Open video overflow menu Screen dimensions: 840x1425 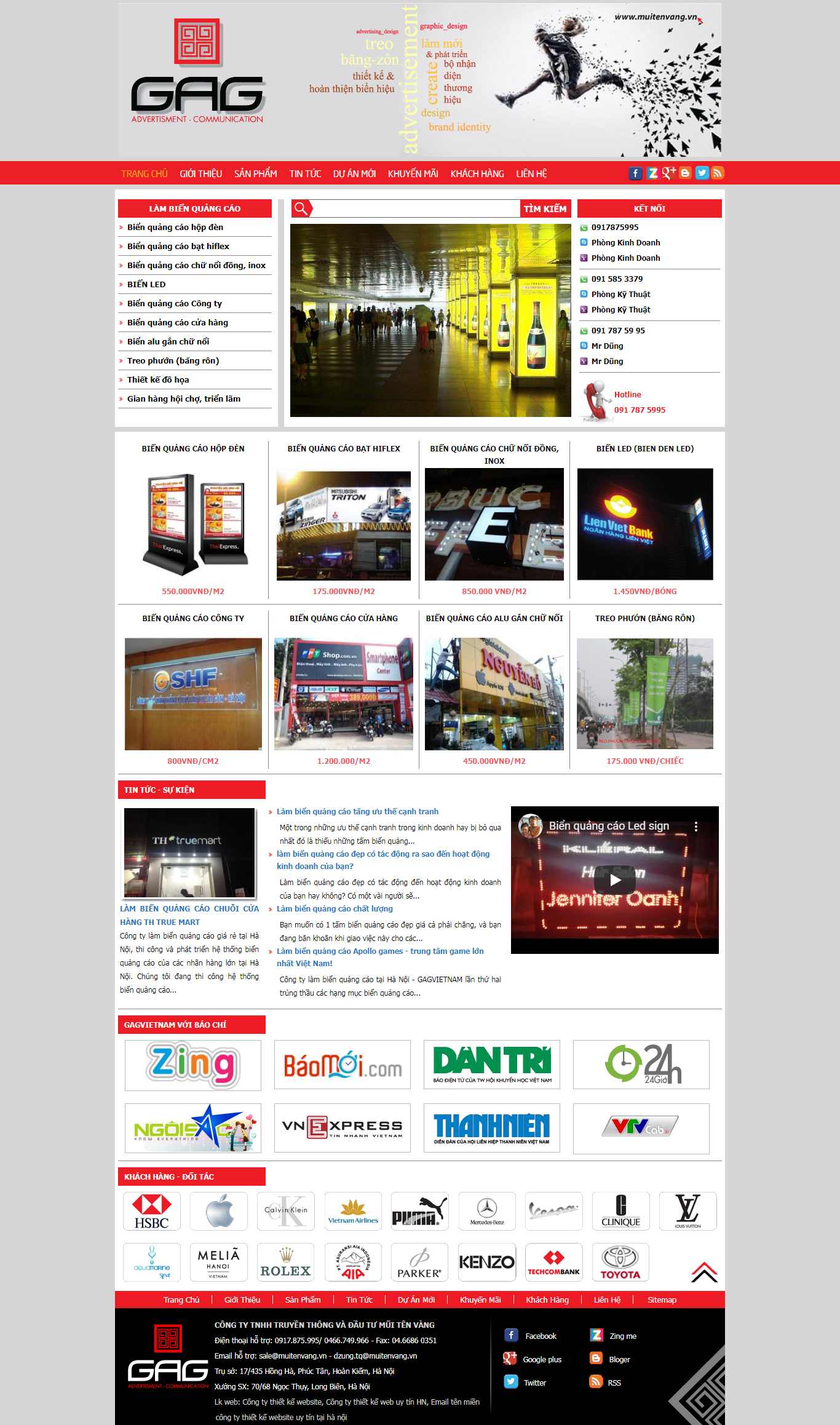coord(696,827)
